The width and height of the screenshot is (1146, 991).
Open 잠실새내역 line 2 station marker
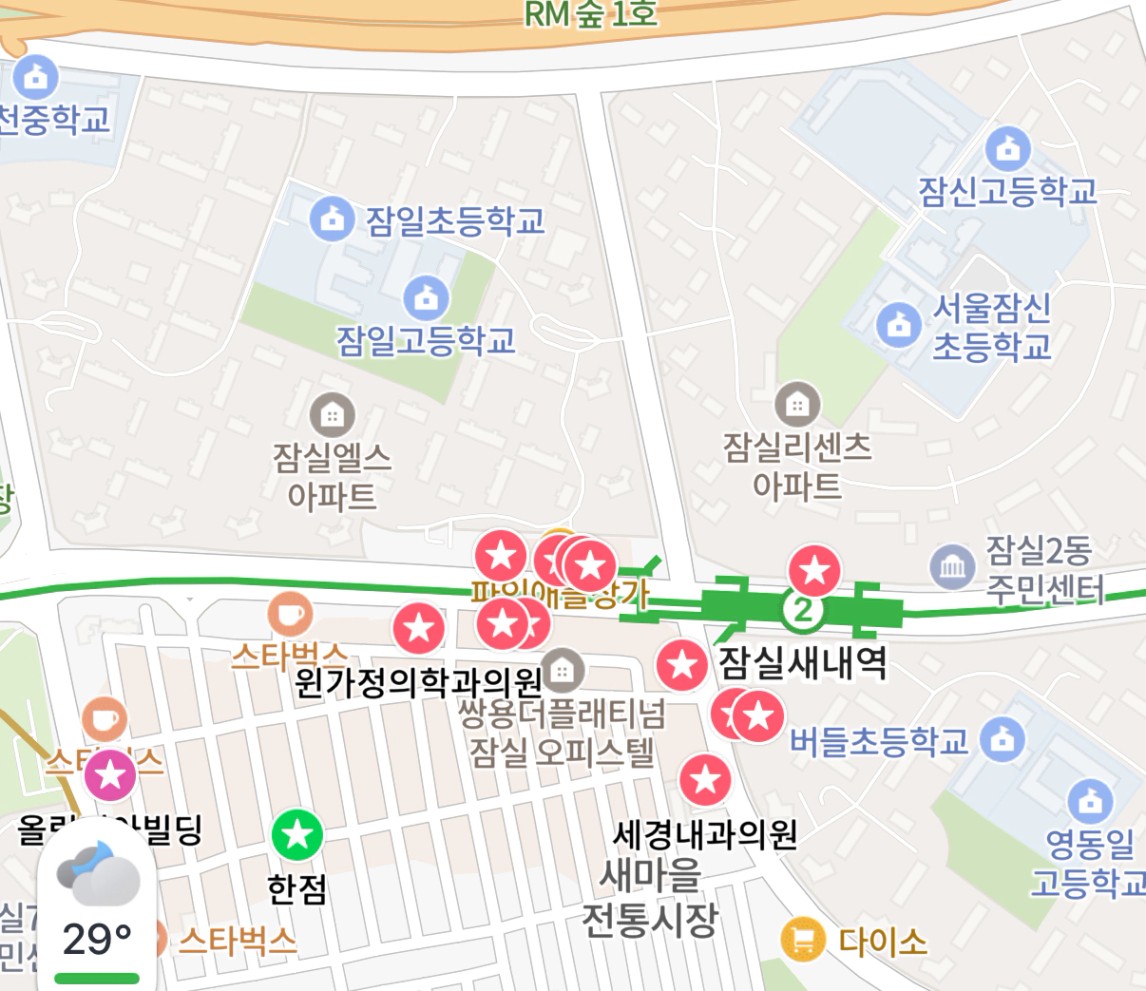click(x=802, y=609)
